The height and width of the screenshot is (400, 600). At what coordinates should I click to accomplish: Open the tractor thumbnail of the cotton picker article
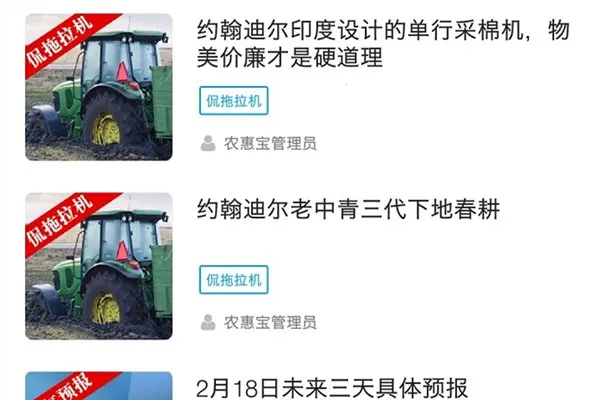(98, 87)
